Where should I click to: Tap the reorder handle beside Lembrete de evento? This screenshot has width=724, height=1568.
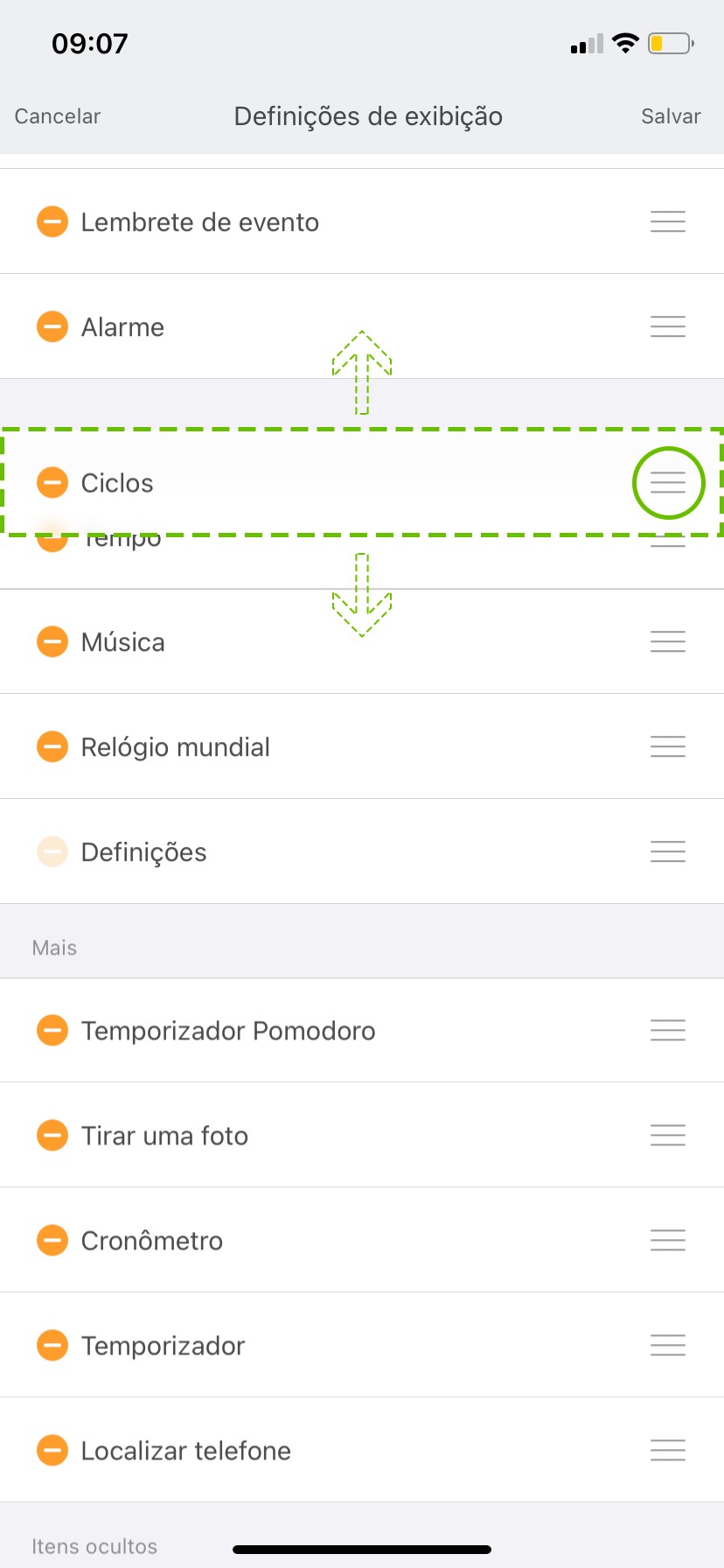(668, 221)
